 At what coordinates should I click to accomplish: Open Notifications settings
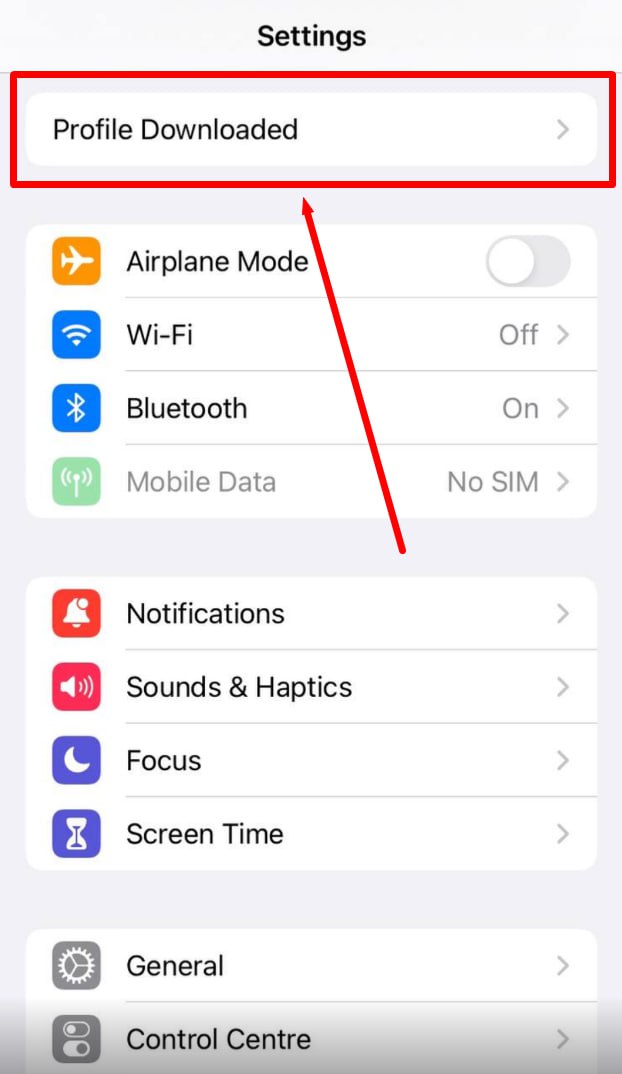coord(311,614)
